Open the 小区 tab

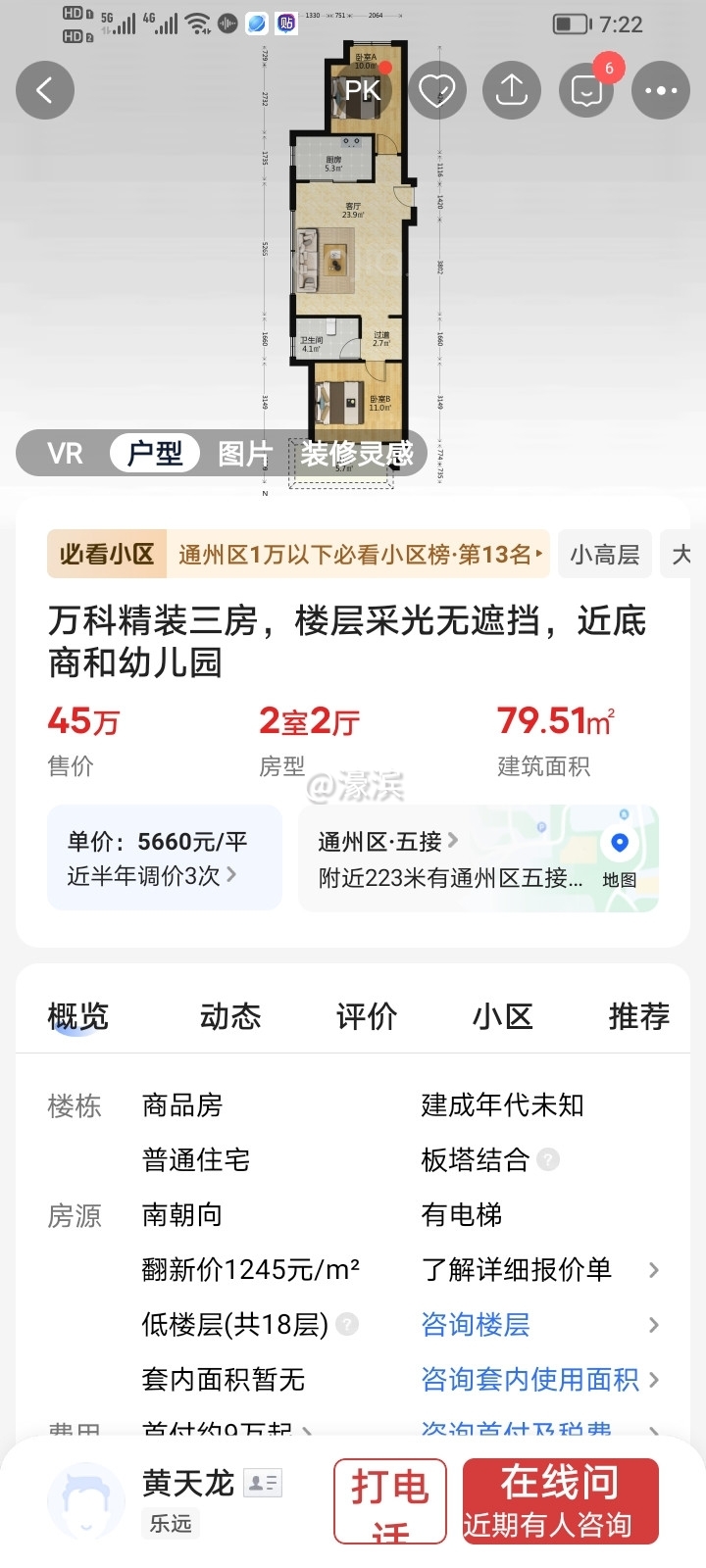click(x=503, y=1016)
